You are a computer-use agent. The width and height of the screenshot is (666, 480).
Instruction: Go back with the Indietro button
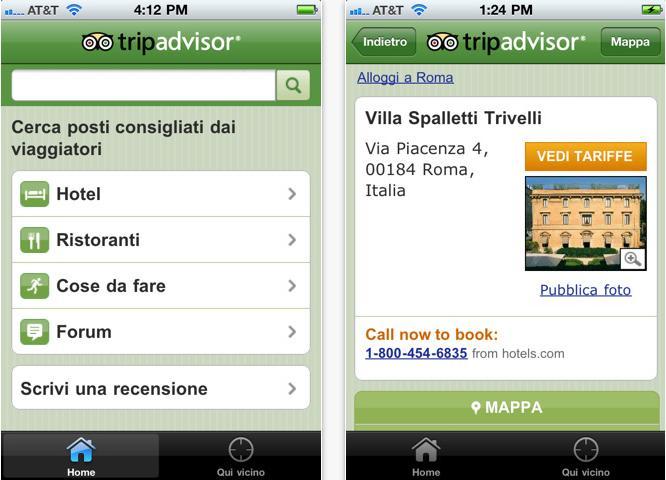click(x=384, y=42)
